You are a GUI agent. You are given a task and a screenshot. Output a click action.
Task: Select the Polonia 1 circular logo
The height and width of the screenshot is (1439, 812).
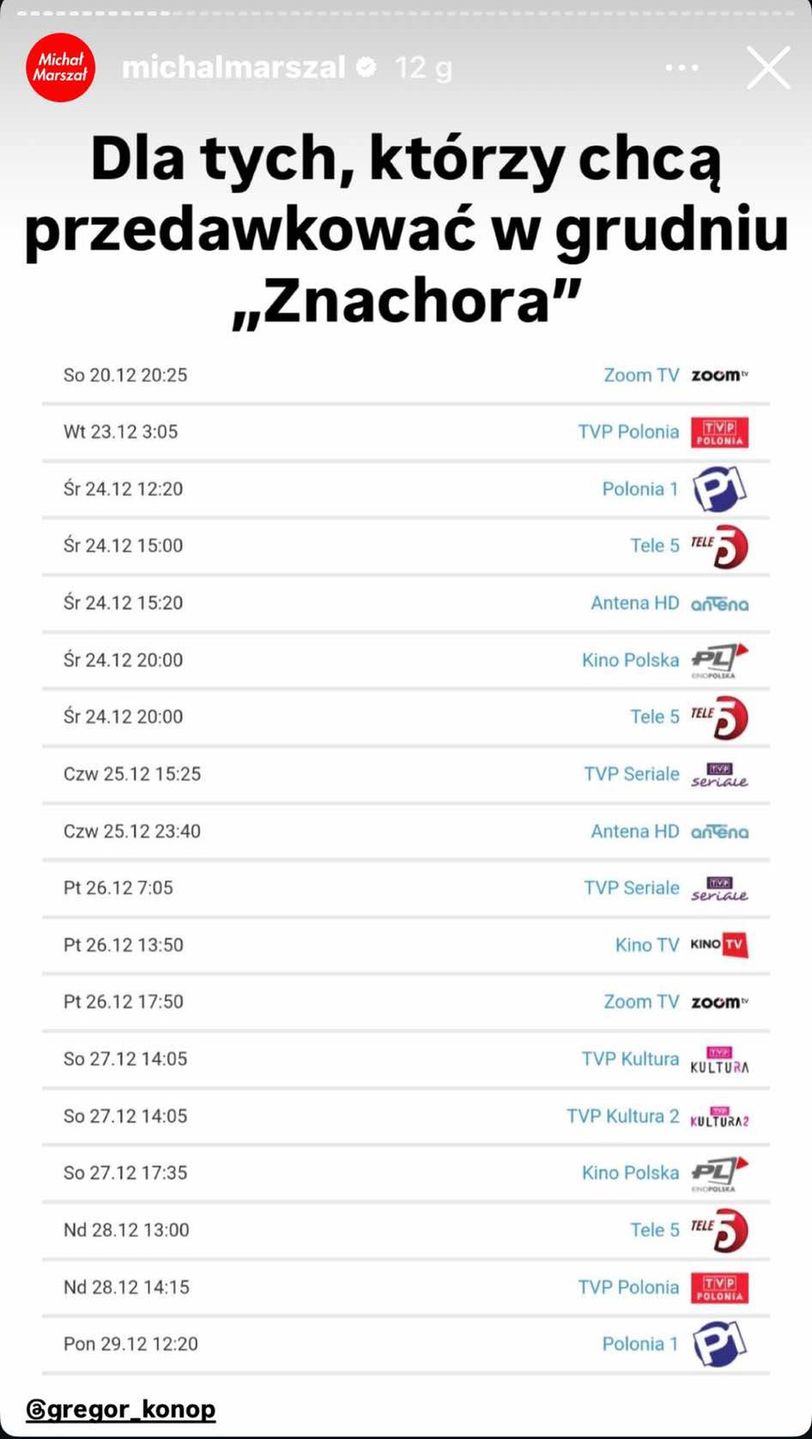(x=719, y=488)
